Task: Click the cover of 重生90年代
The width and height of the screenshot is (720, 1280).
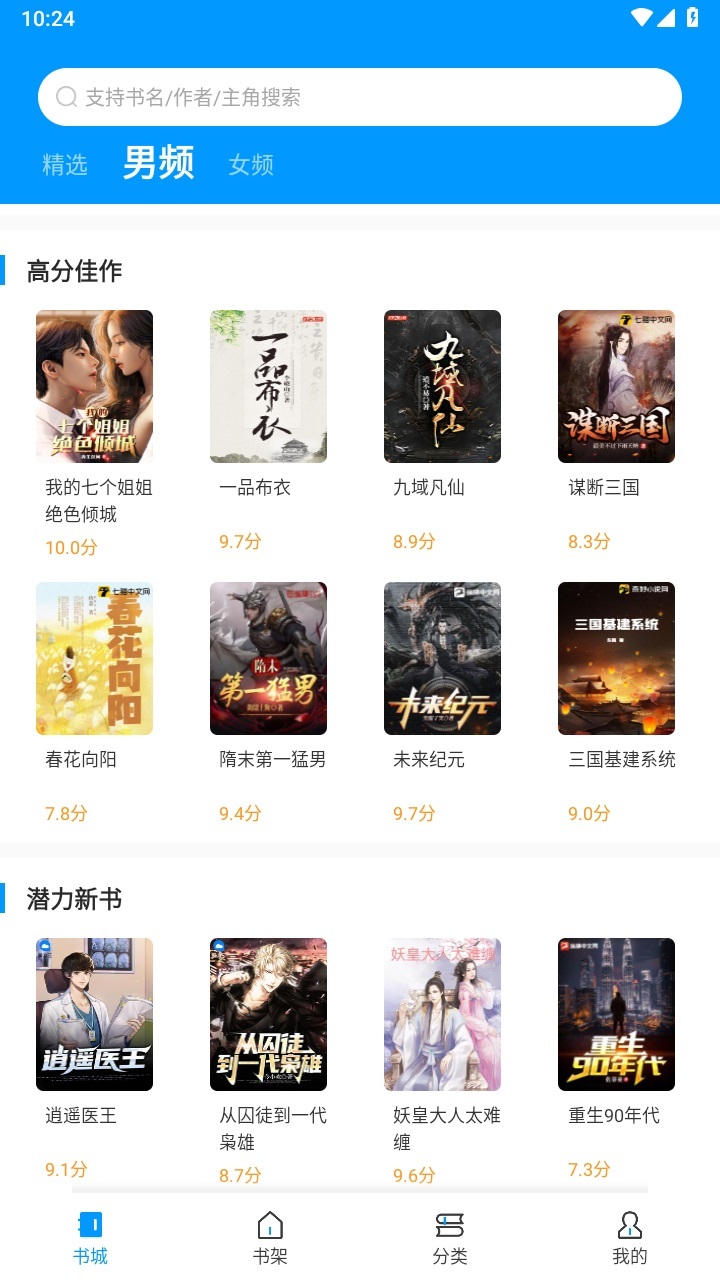Action: (x=616, y=1013)
